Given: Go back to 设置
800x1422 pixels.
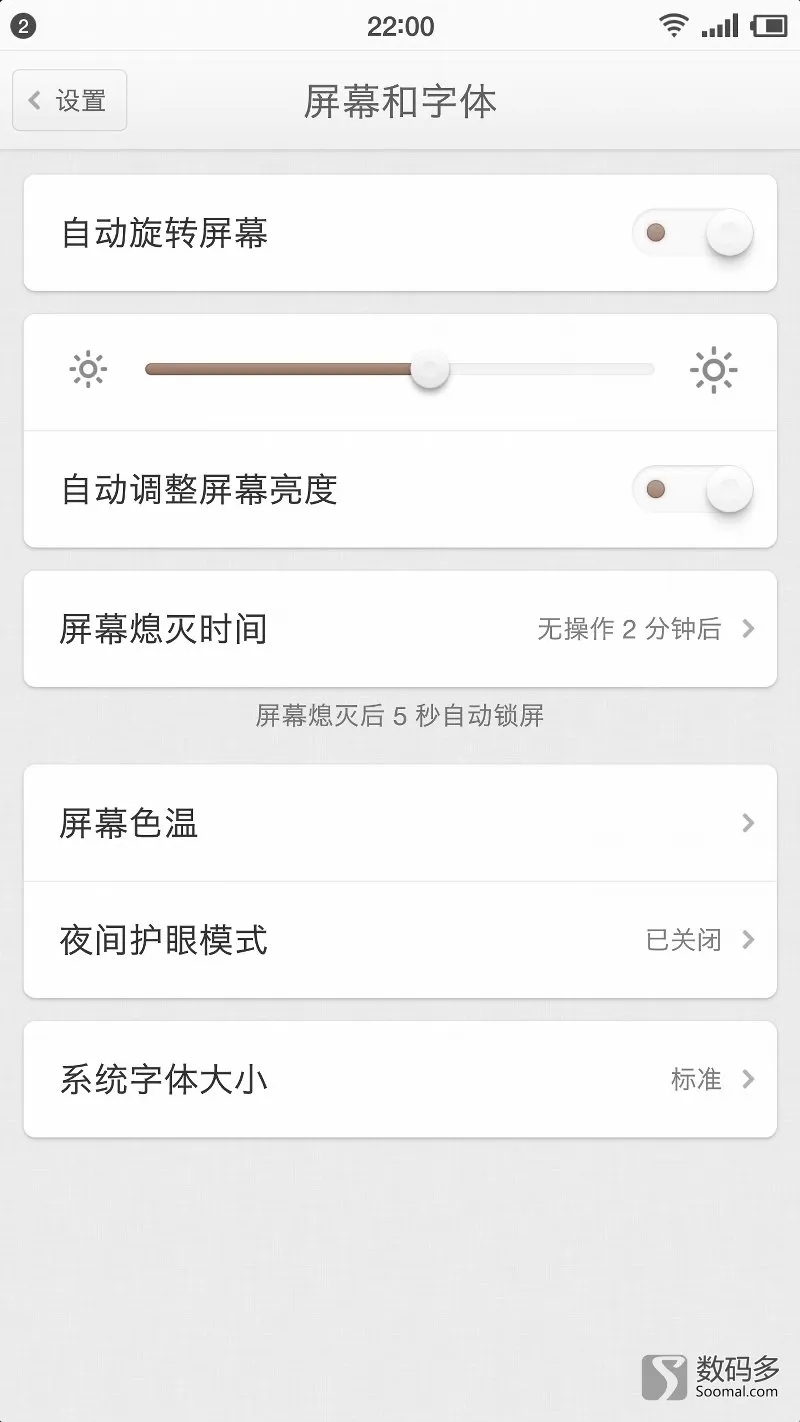Looking at the screenshot, I should [x=69, y=100].
